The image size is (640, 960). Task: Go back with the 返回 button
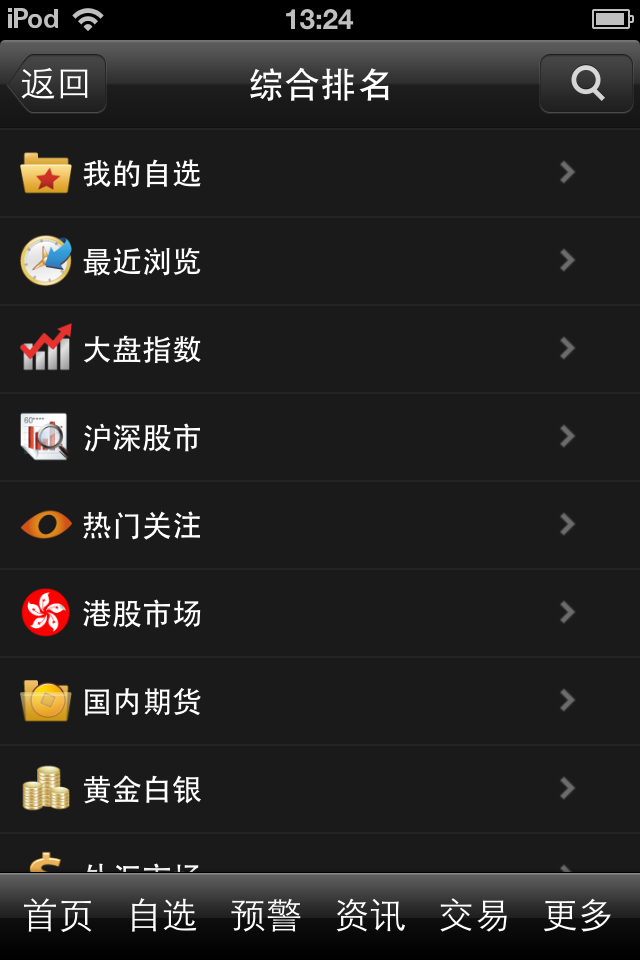pos(57,84)
